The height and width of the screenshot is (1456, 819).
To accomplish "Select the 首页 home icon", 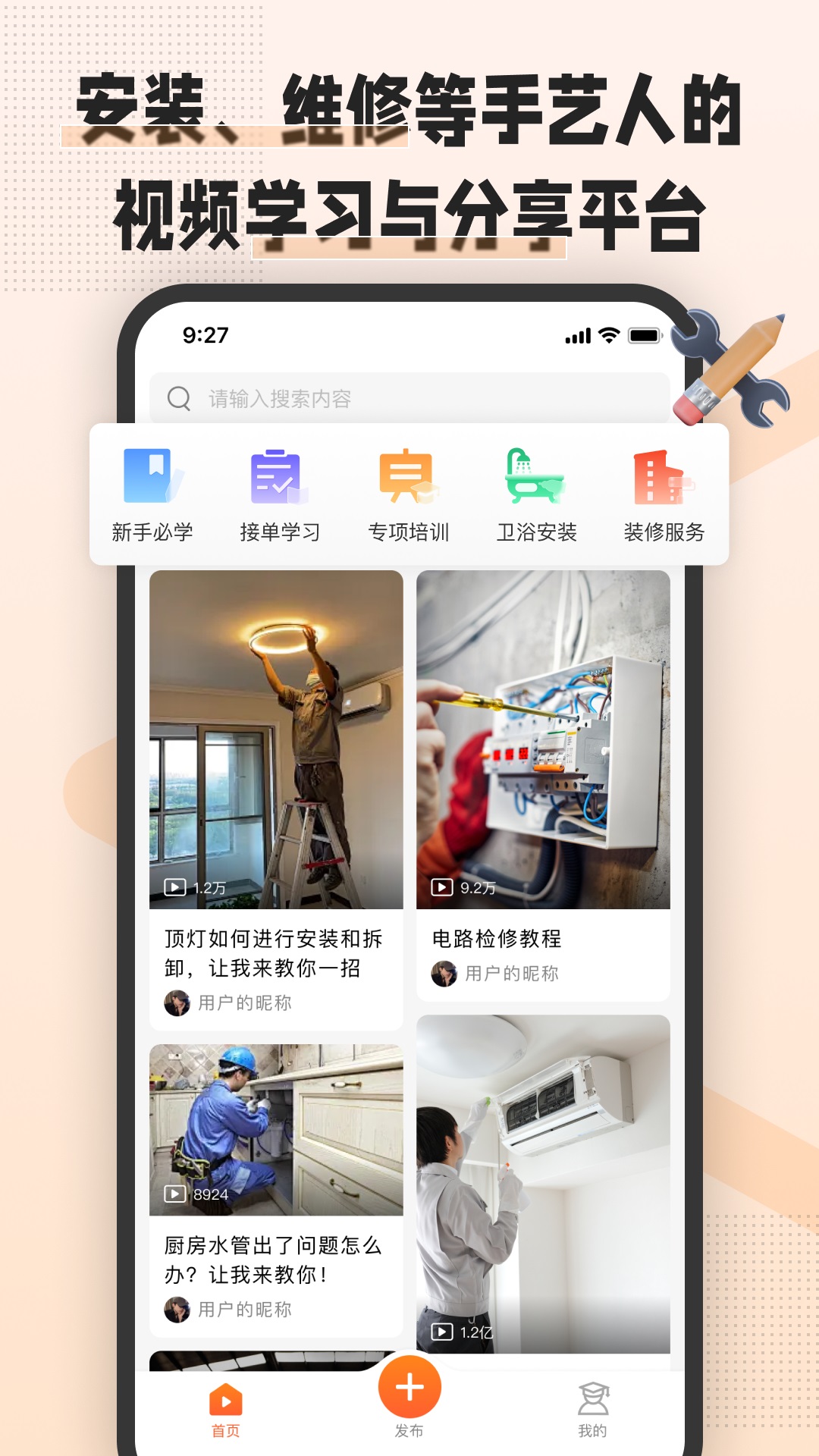I will (x=227, y=1407).
